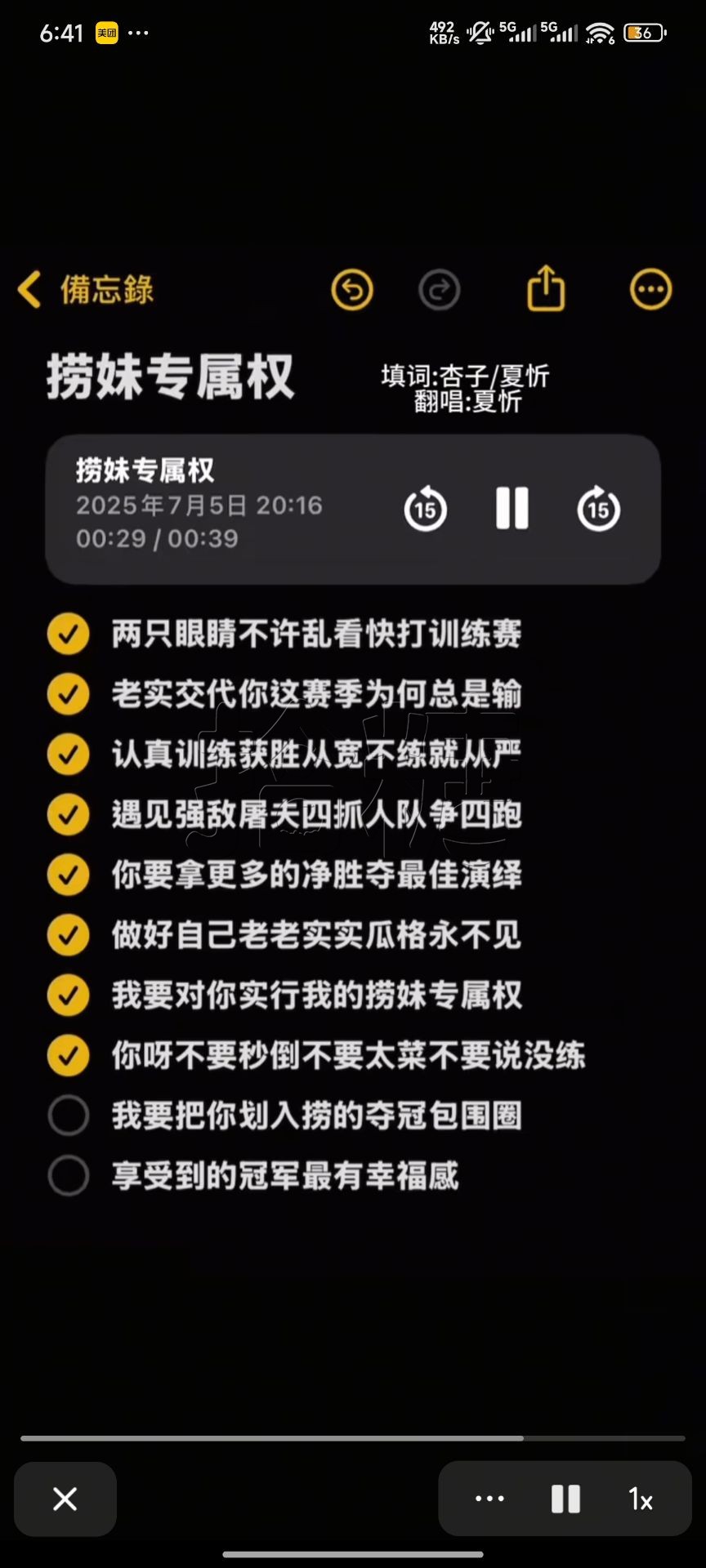Tap the video progress bar to seek
This screenshot has width=706, height=1568.
353,1438
